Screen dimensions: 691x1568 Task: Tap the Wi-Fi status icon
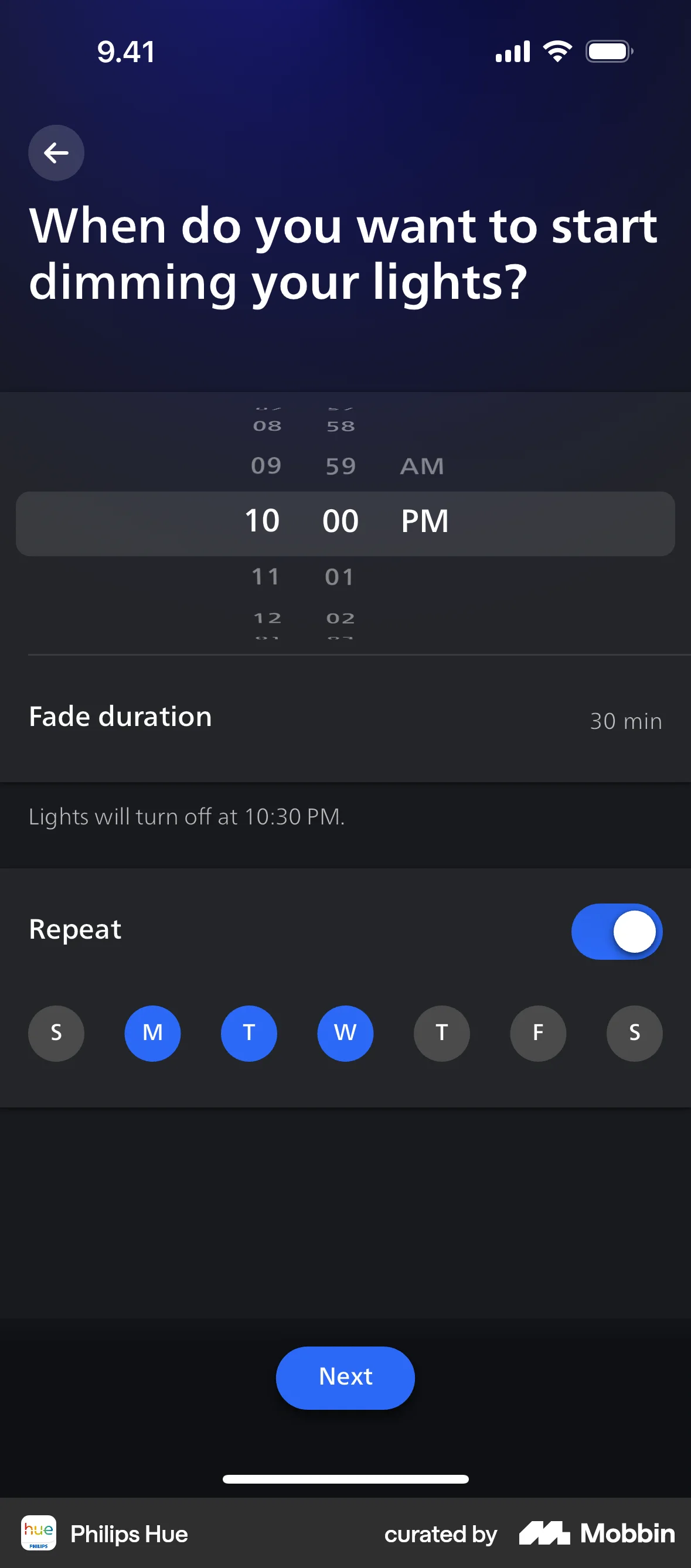click(x=556, y=51)
